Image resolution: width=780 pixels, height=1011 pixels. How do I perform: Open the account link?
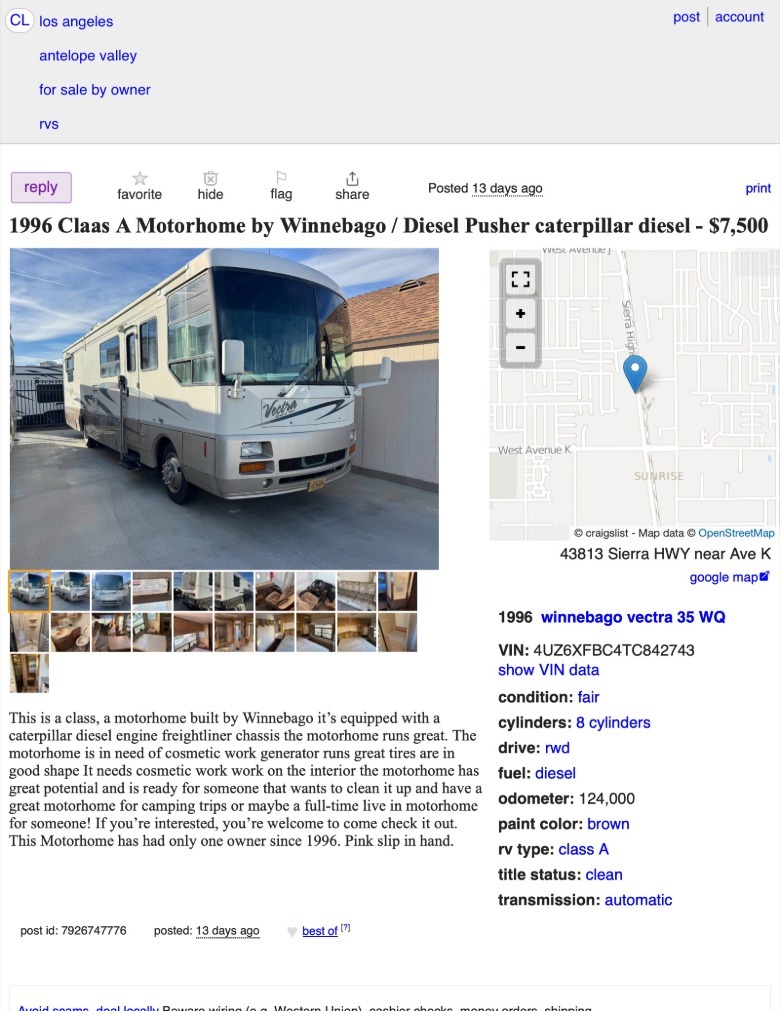point(739,17)
